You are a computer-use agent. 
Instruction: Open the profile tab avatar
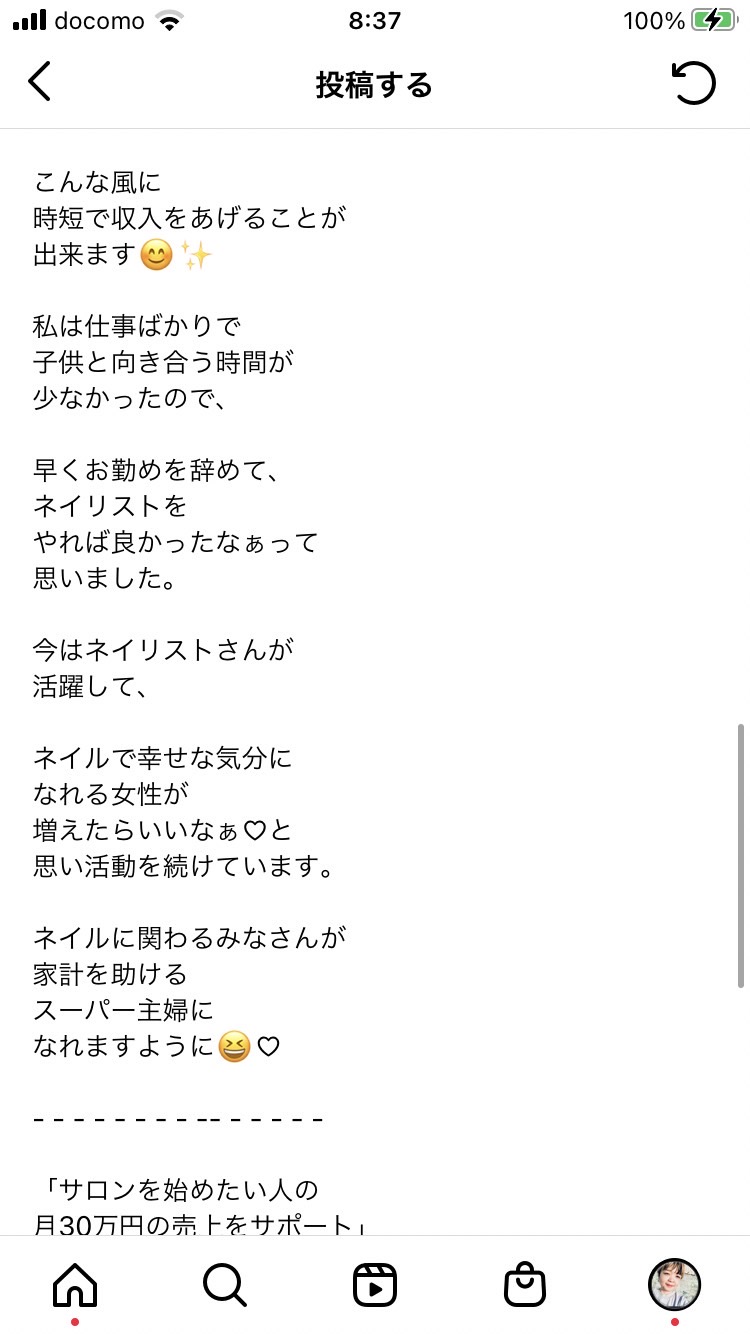point(675,1284)
